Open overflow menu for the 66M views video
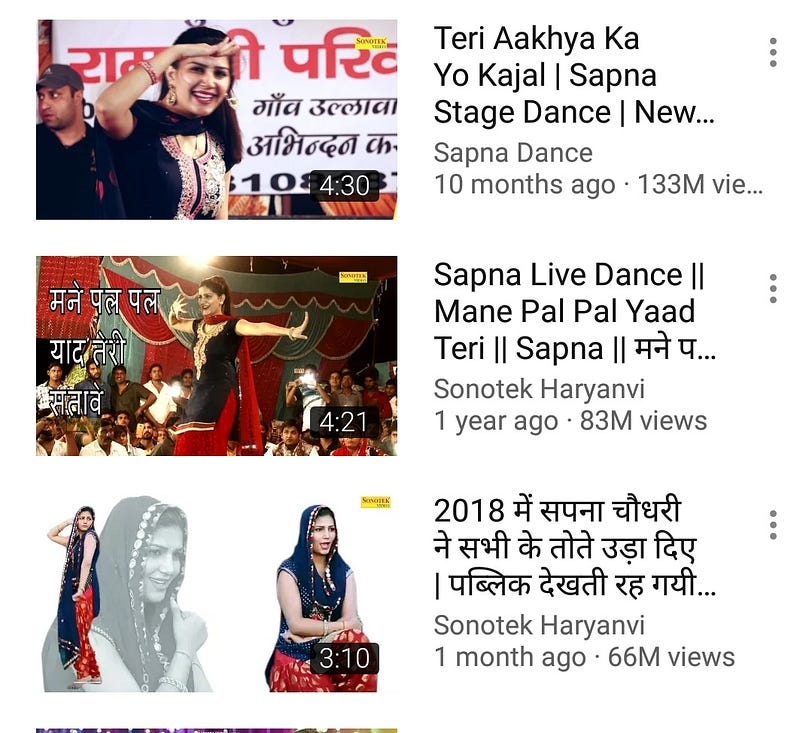The image size is (800, 733). (x=773, y=524)
